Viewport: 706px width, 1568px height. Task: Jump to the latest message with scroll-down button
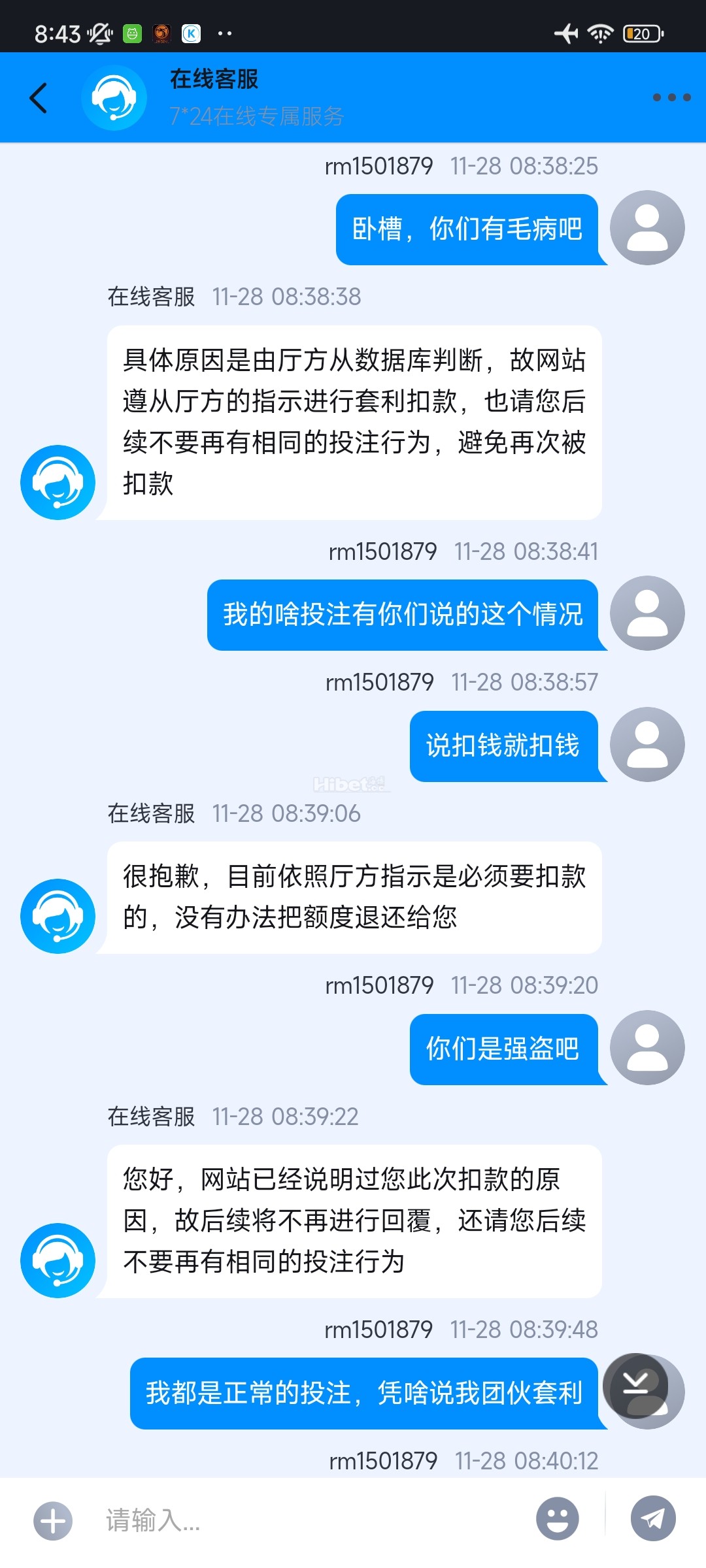tap(635, 1385)
